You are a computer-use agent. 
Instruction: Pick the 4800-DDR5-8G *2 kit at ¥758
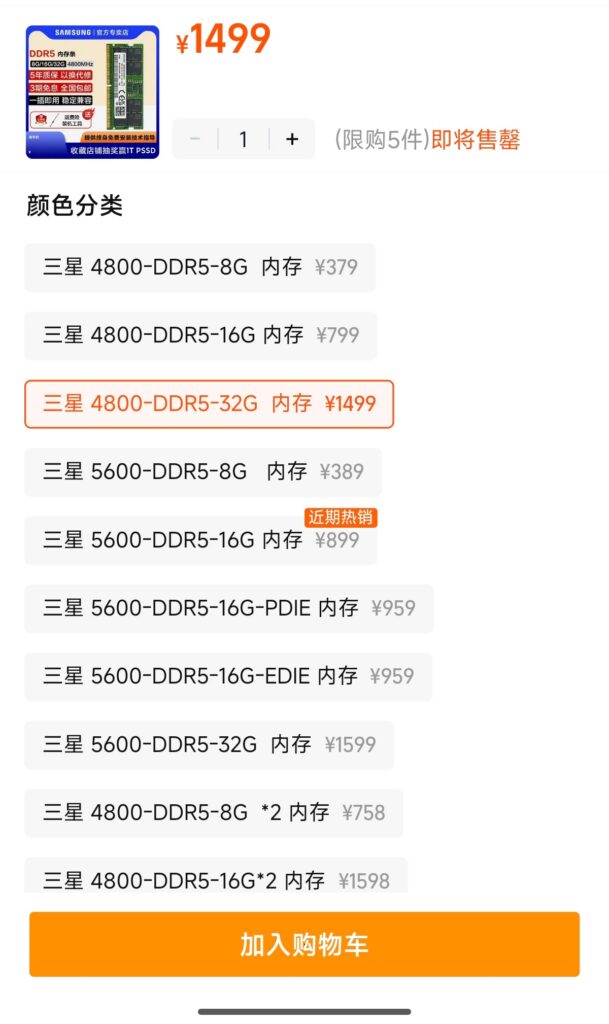click(214, 812)
